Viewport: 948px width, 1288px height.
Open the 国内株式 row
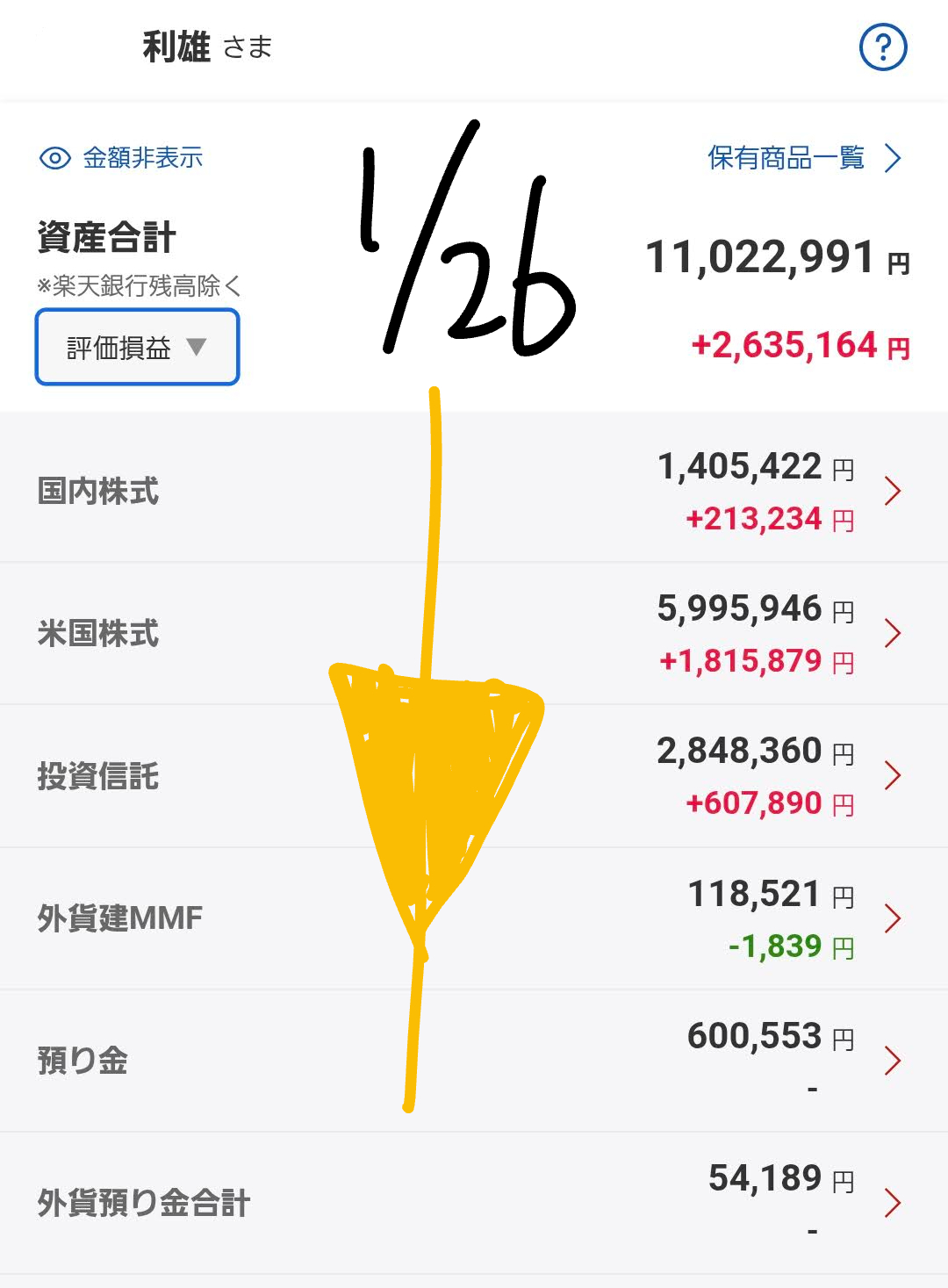(474, 491)
